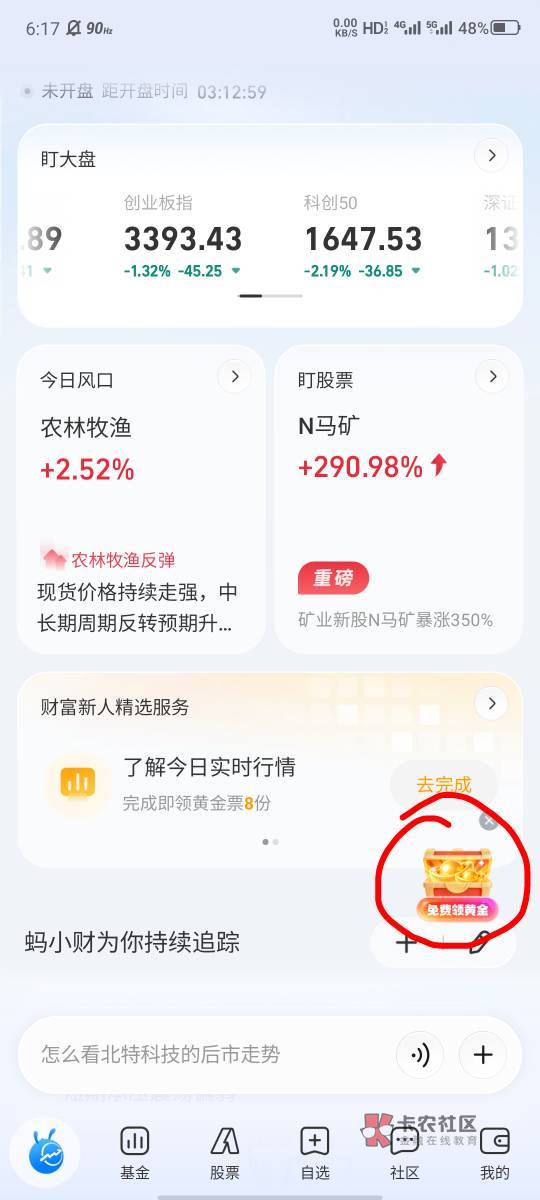The width and height of the screenshot is (540, 1200).
Task: Edit the tracking list with the pencil icon
Action: [480, 942]
